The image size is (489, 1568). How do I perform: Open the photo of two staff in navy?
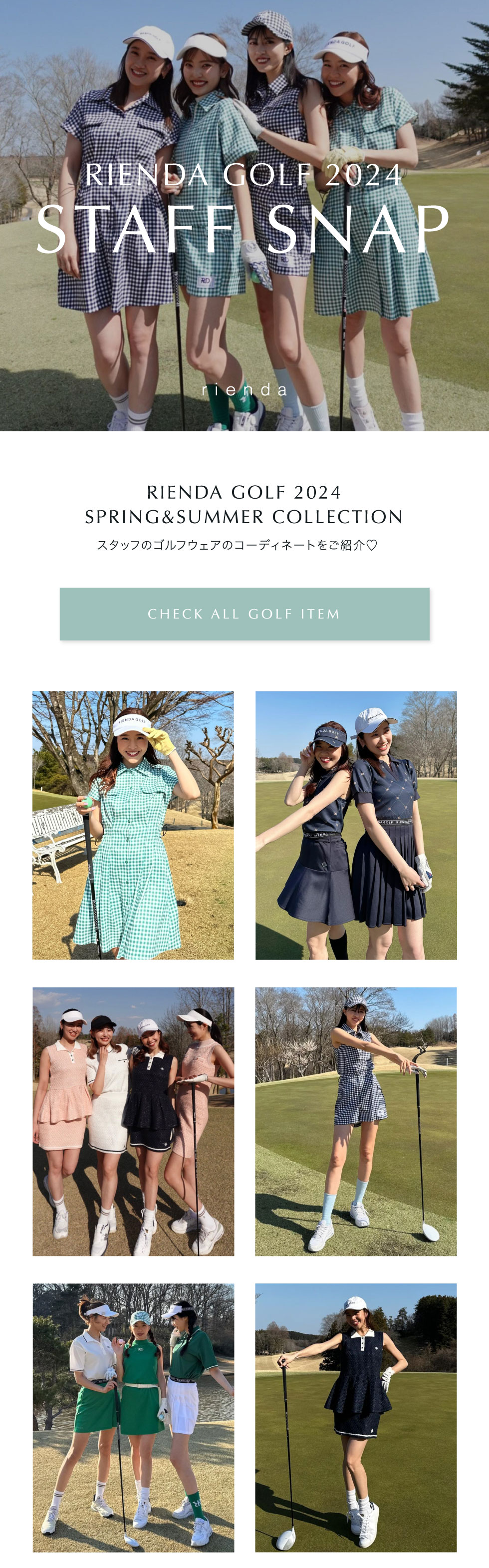pyautogui.click(x=356, y=825)
